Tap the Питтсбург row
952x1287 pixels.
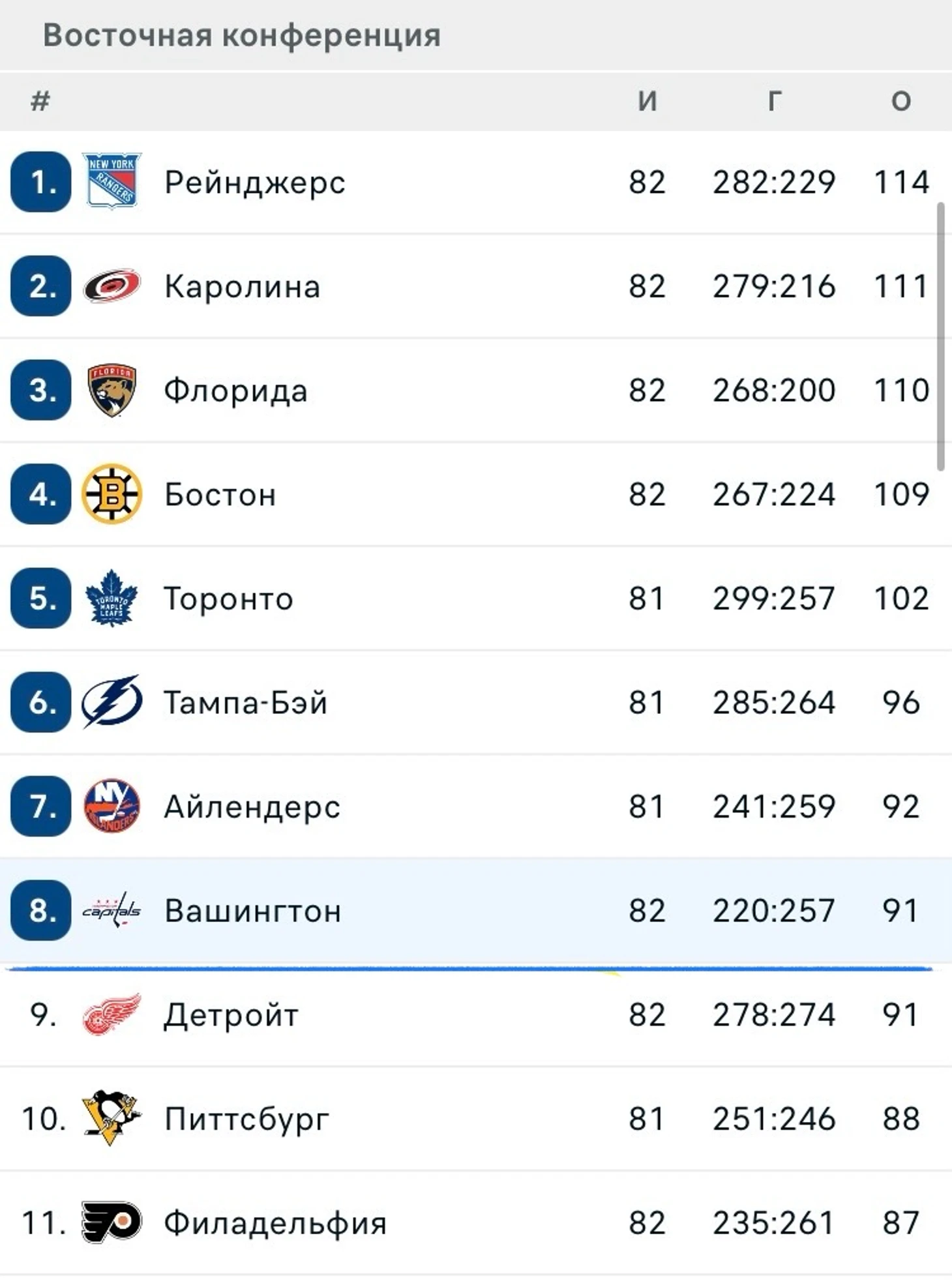pos(246,1119)
